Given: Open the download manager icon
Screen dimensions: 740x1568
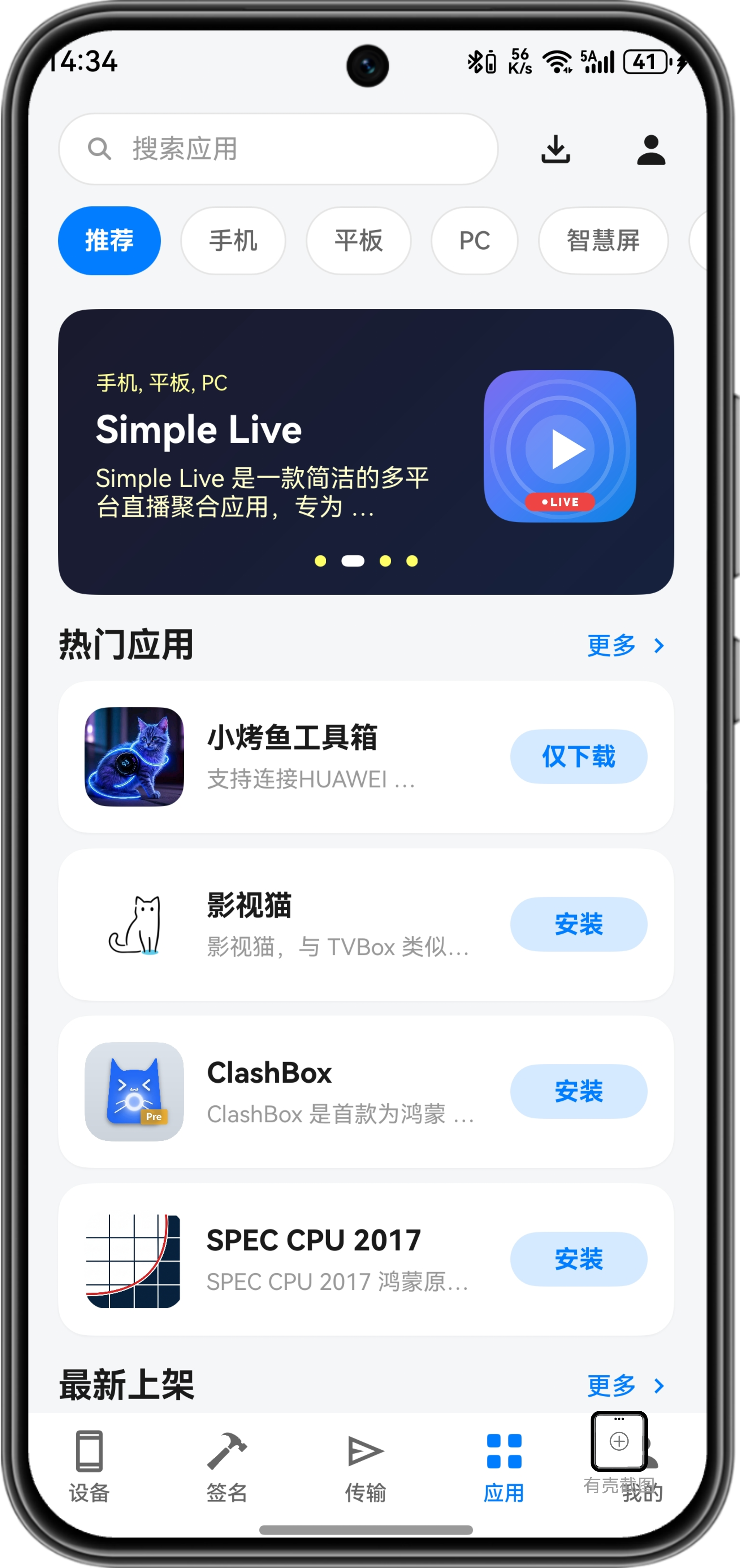Looking at the screenshot, I should pyautogui.click(x=555, y=150).
